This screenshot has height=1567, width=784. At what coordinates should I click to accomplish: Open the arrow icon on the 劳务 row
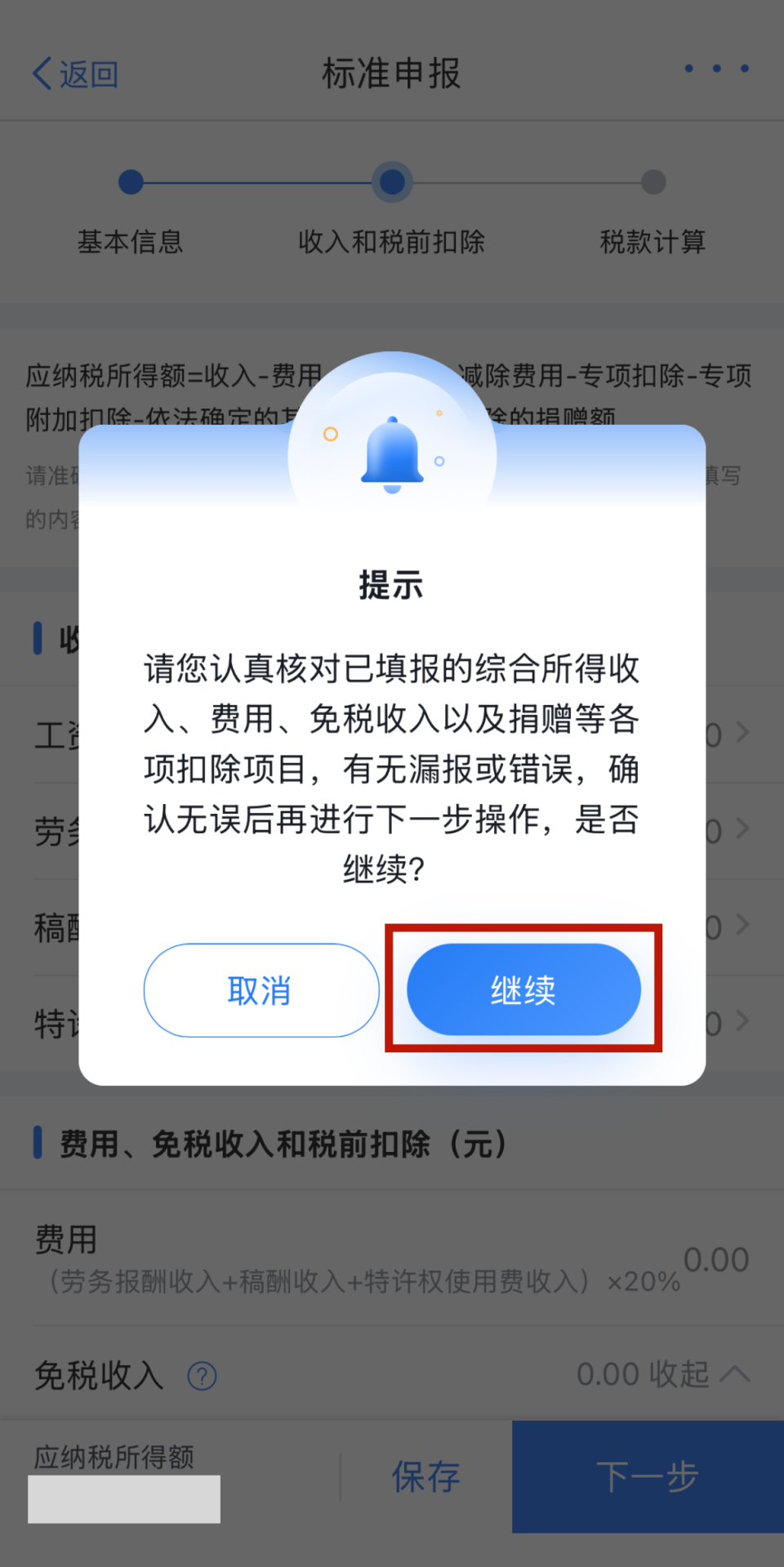click(742, 829)
